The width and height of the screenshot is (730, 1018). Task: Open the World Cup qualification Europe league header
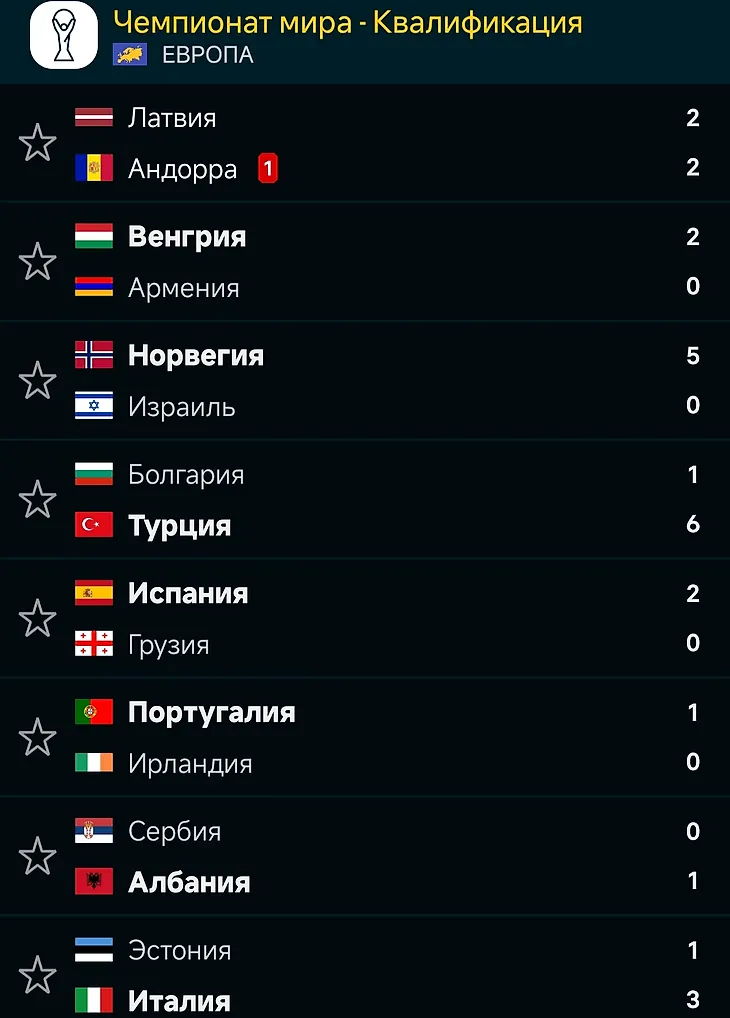click(346, 24)
